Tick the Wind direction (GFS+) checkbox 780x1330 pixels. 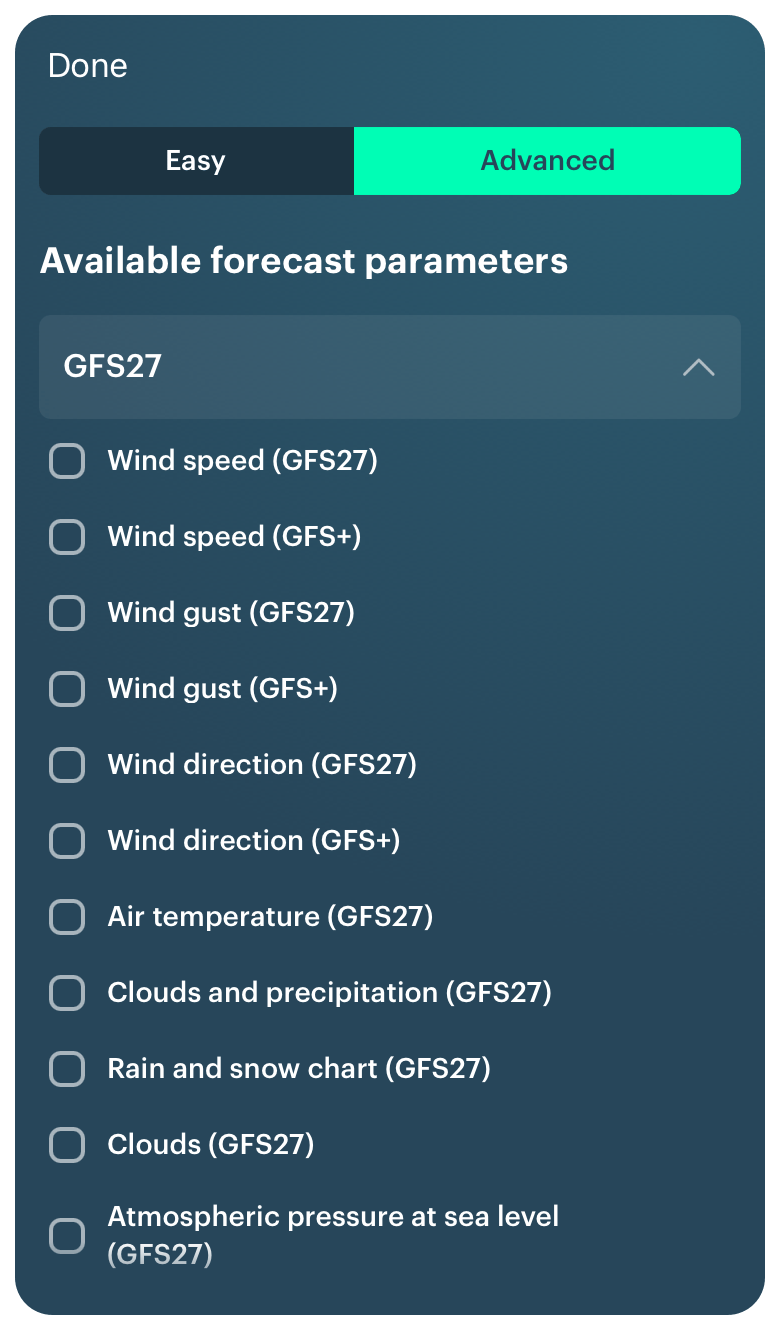[67, 841]
